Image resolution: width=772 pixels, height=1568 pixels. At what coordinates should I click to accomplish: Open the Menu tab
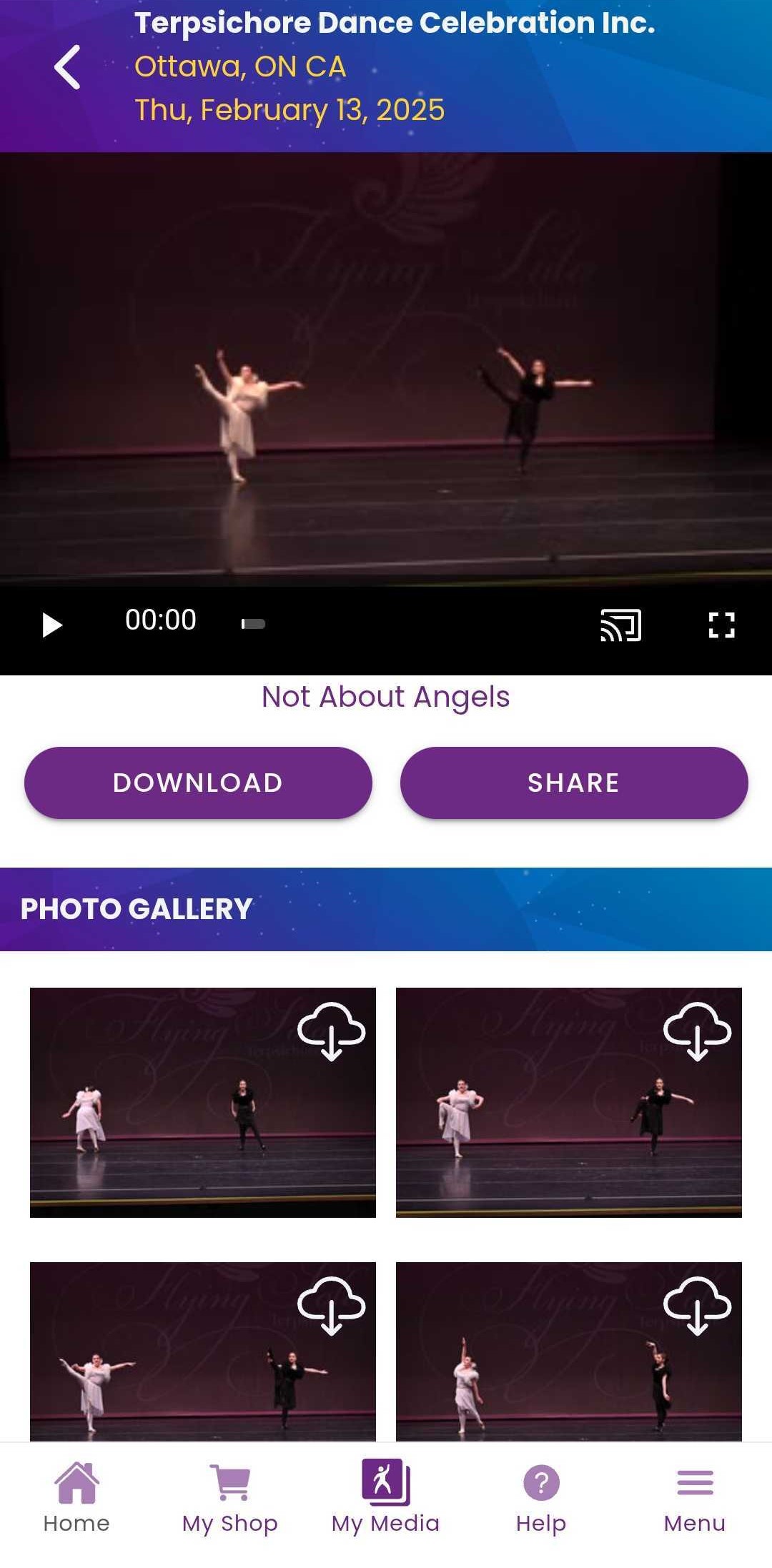[694, 1497]
